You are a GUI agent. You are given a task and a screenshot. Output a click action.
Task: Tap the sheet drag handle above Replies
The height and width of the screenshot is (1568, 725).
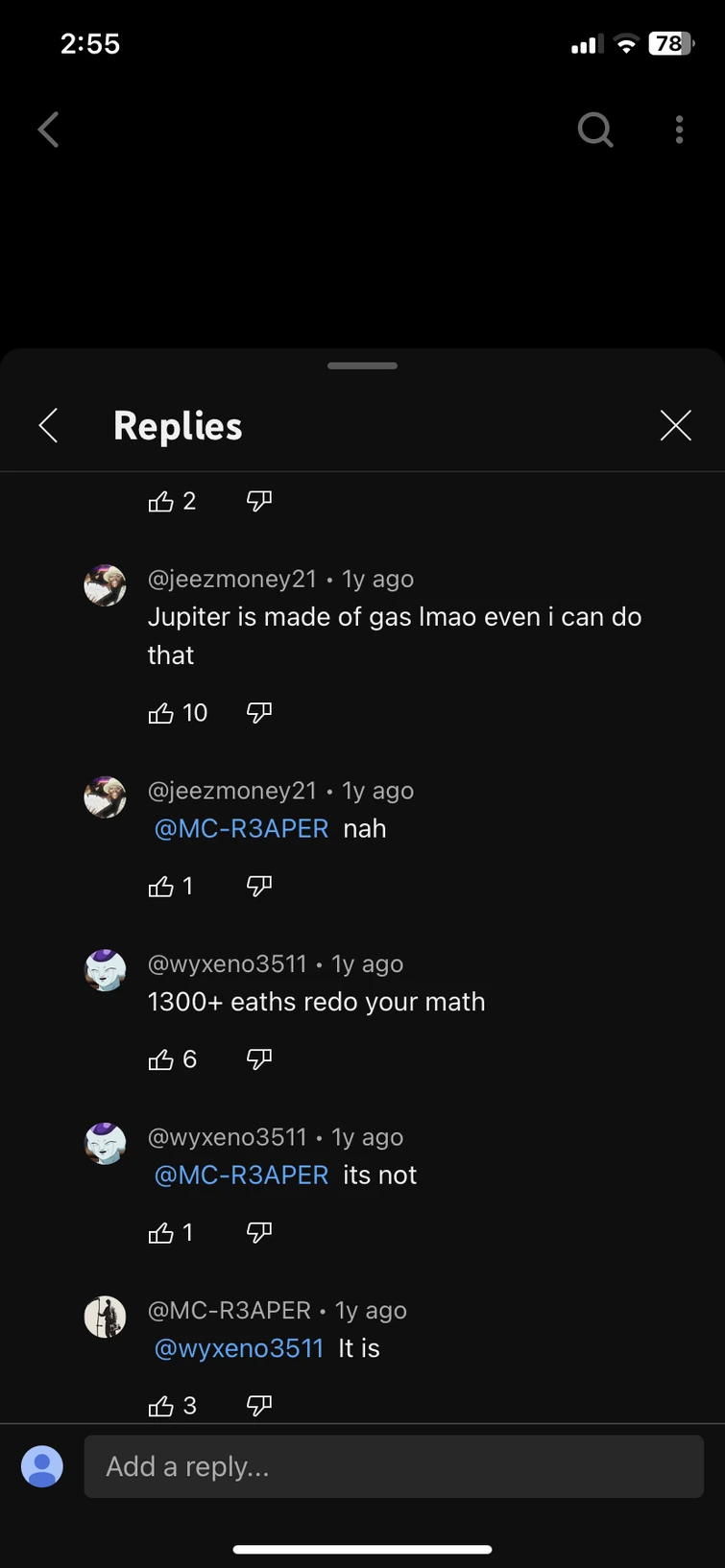(x=362, y=366)
